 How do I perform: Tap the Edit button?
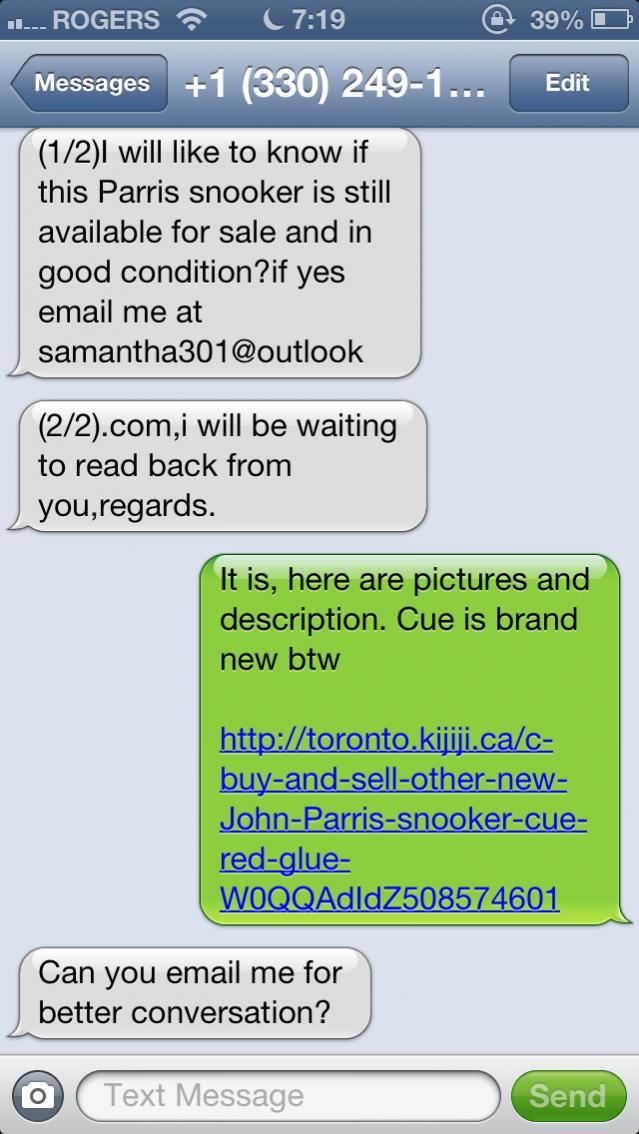pos(567,83)
